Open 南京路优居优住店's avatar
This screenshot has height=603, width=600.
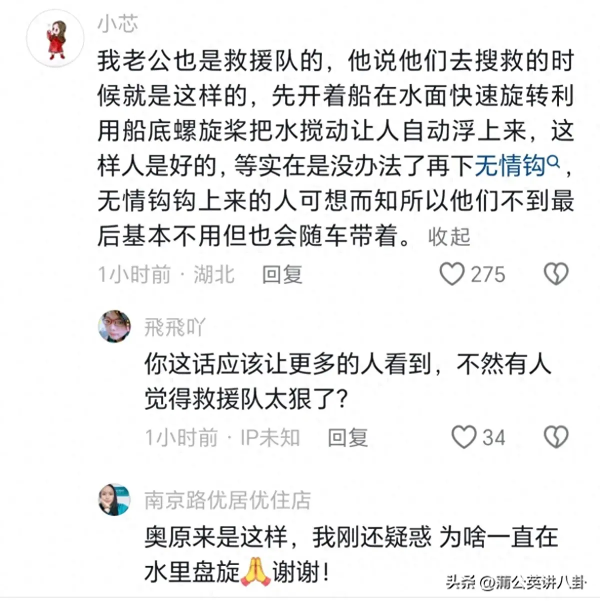coord(114,498)
